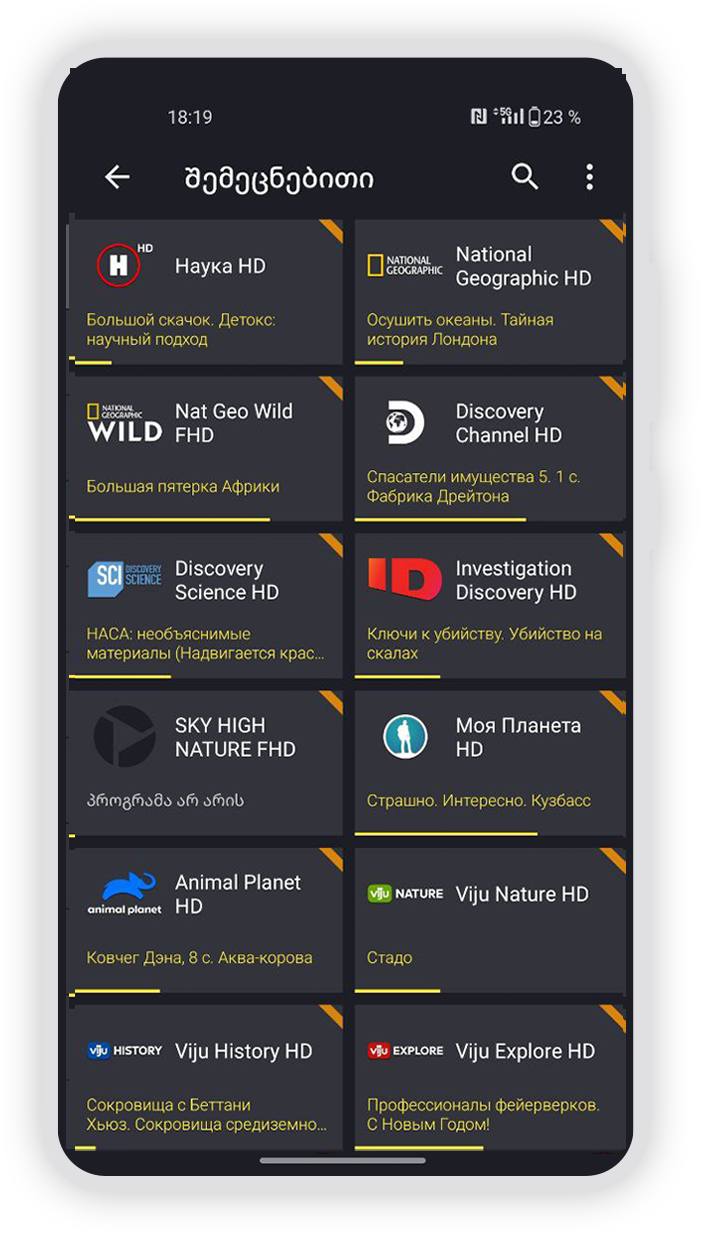Open SKY HIGH NATURE FHD channel
Image resolution: width=701 pixels, height=1234 pixels.
click(x=205, y=763)
